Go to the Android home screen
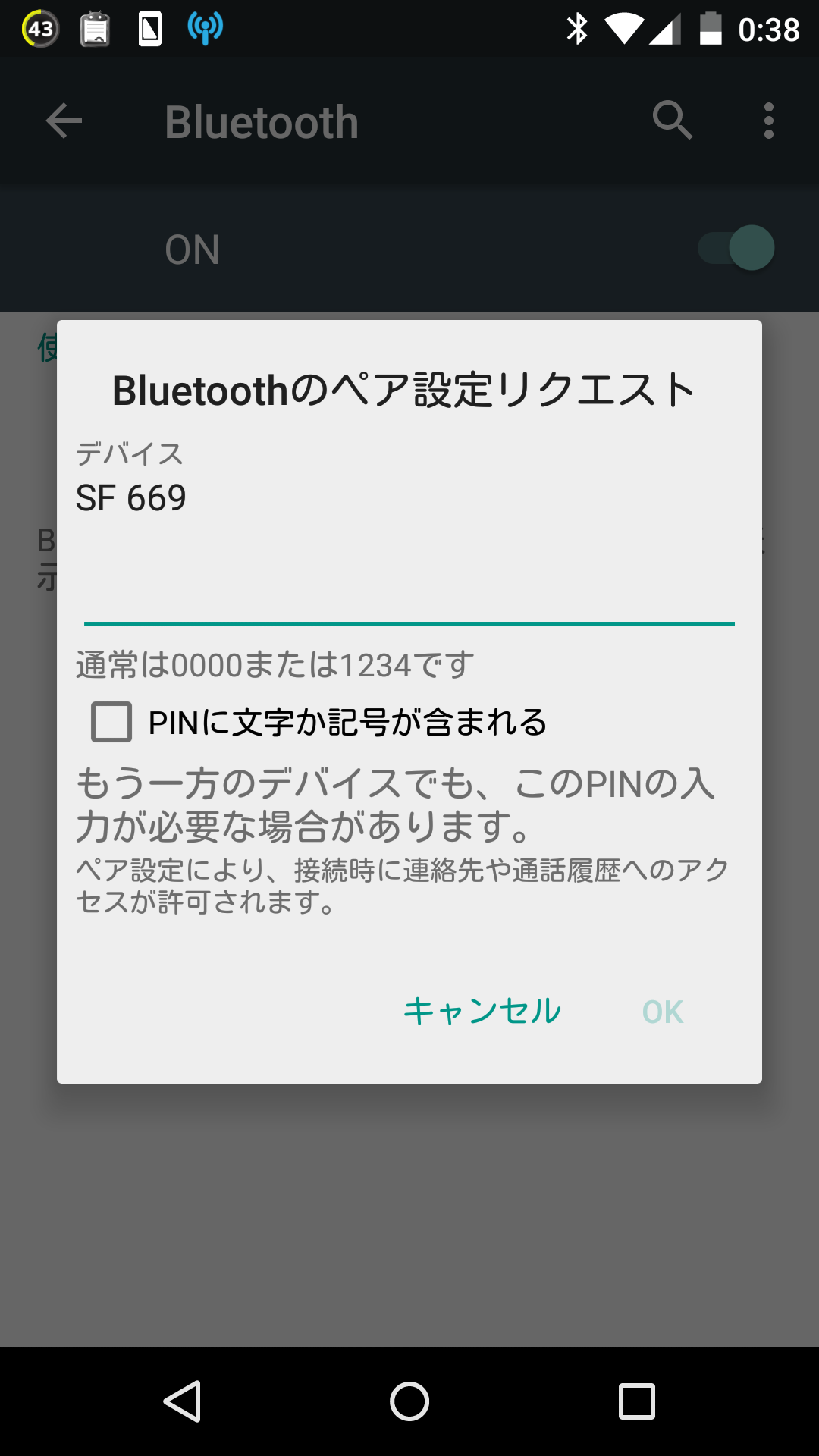Screen dimensions: 819x1456 click(409, 1401)
